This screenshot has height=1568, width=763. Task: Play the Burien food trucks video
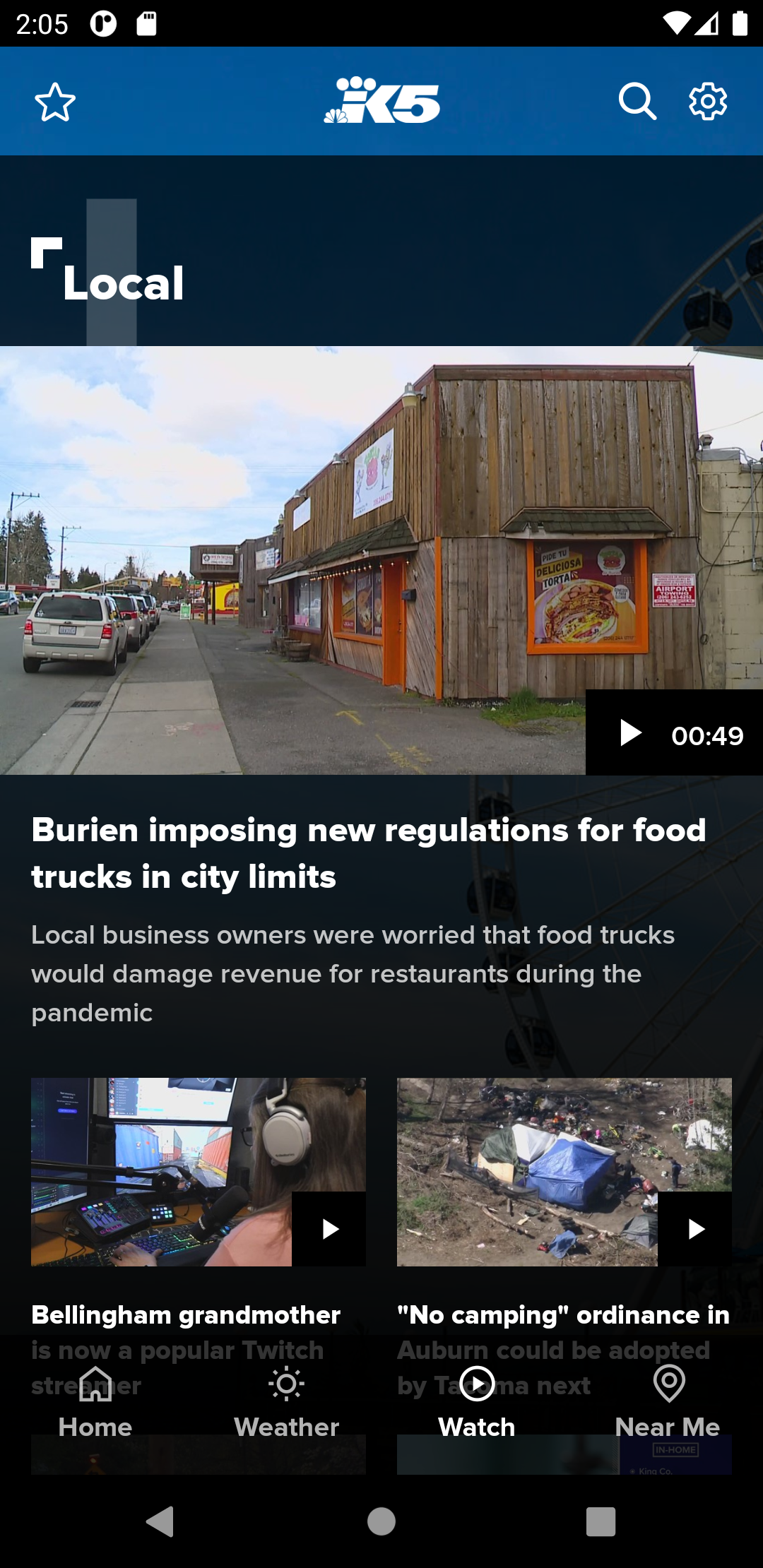coord(674,733)
